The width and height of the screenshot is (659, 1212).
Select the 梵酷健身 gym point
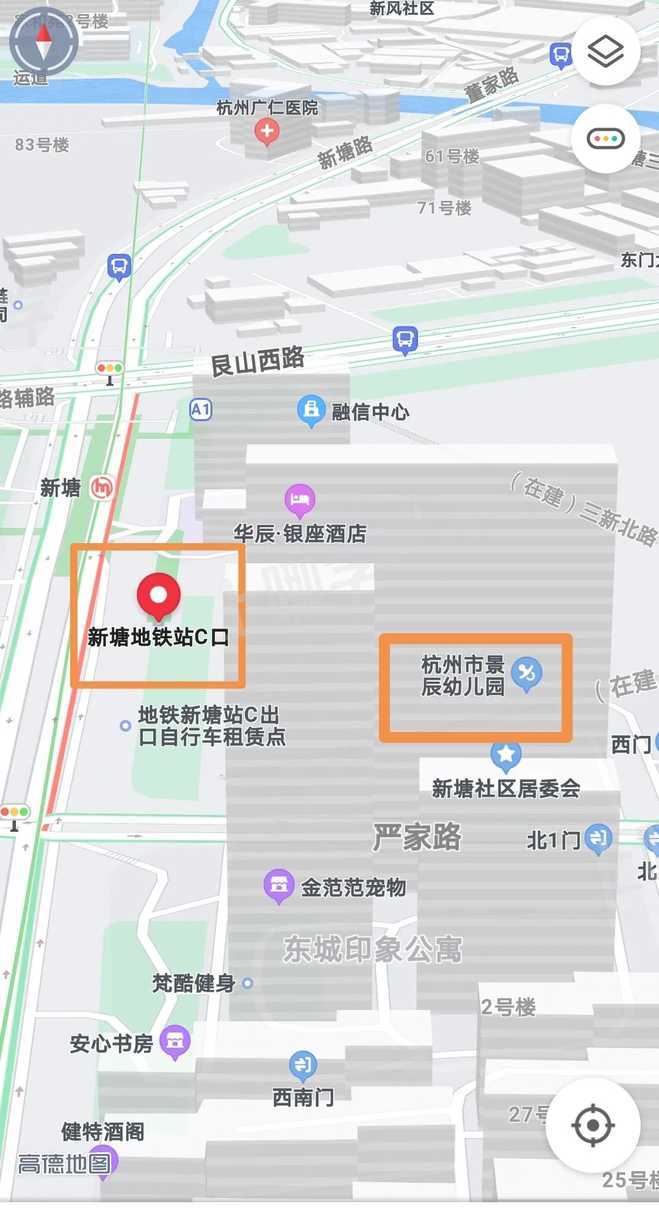tap(247, 983)
